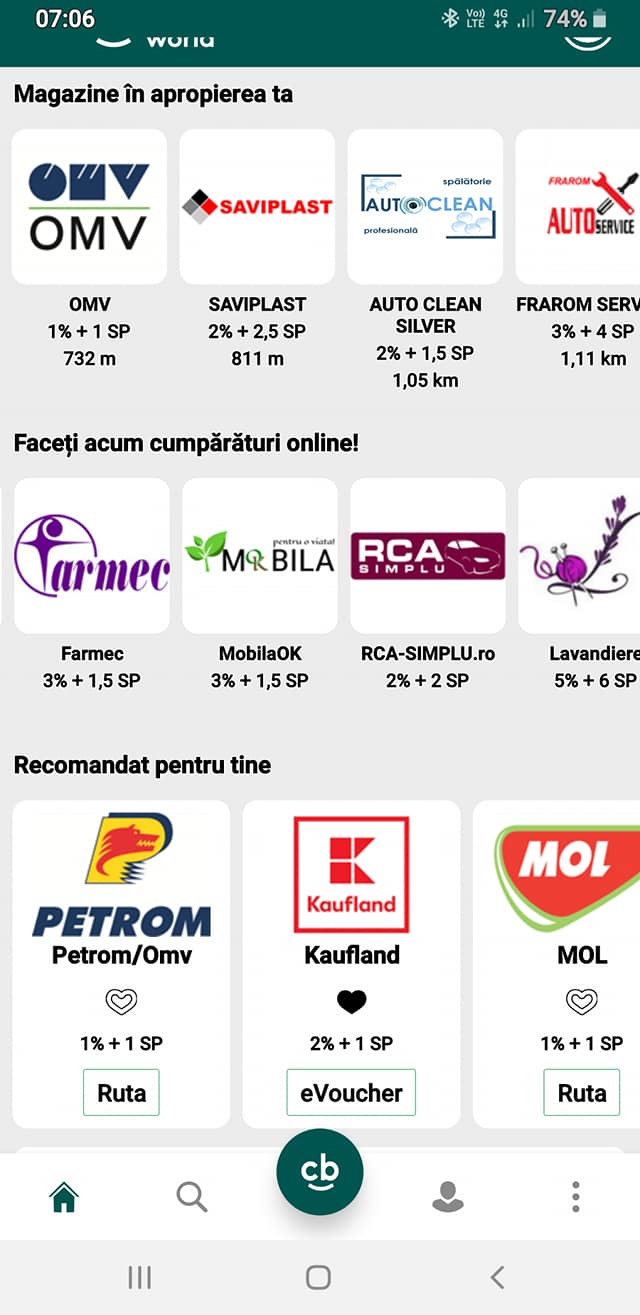Viewport: 640px width, 1315px height.
Task: Add Petrom/Omv to favorites
Action: point(121,1001)
